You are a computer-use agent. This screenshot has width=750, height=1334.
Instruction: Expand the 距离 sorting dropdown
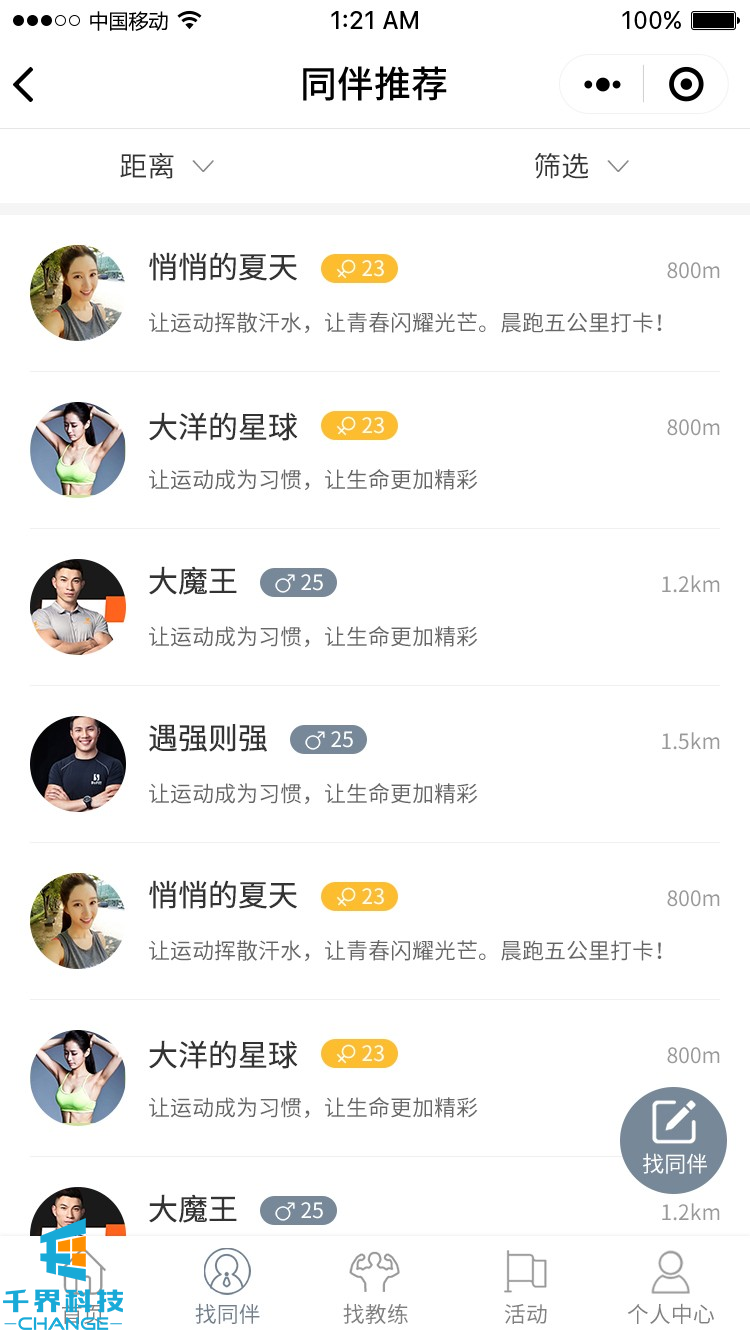pos(166,166)
